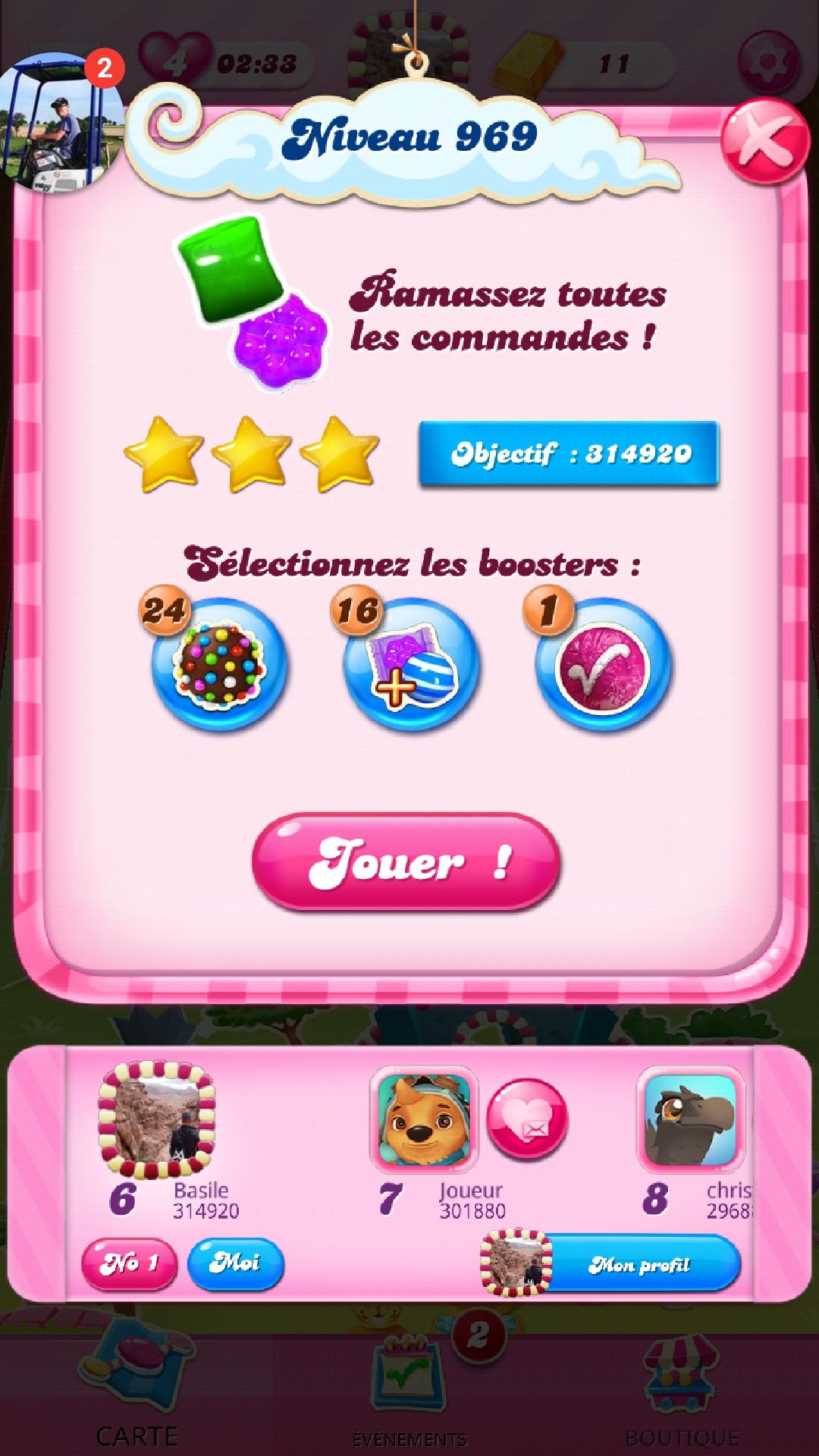This screenshot has height=1456, width=819.
Task: Select the pink checkmark booster
Action: coord(604,665)
